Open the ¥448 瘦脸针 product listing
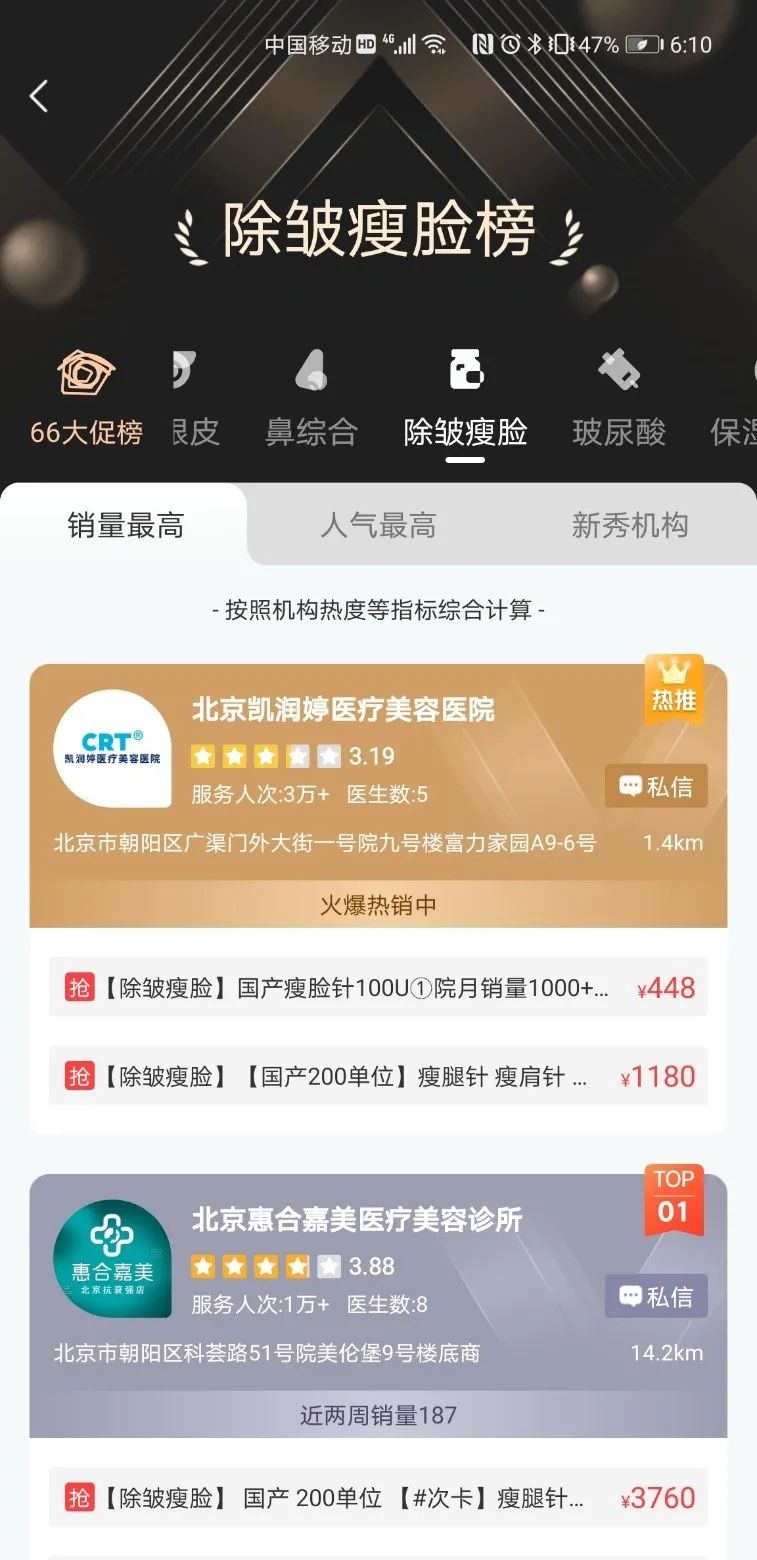The image size is (757, 1560). (x=378, y=987)
